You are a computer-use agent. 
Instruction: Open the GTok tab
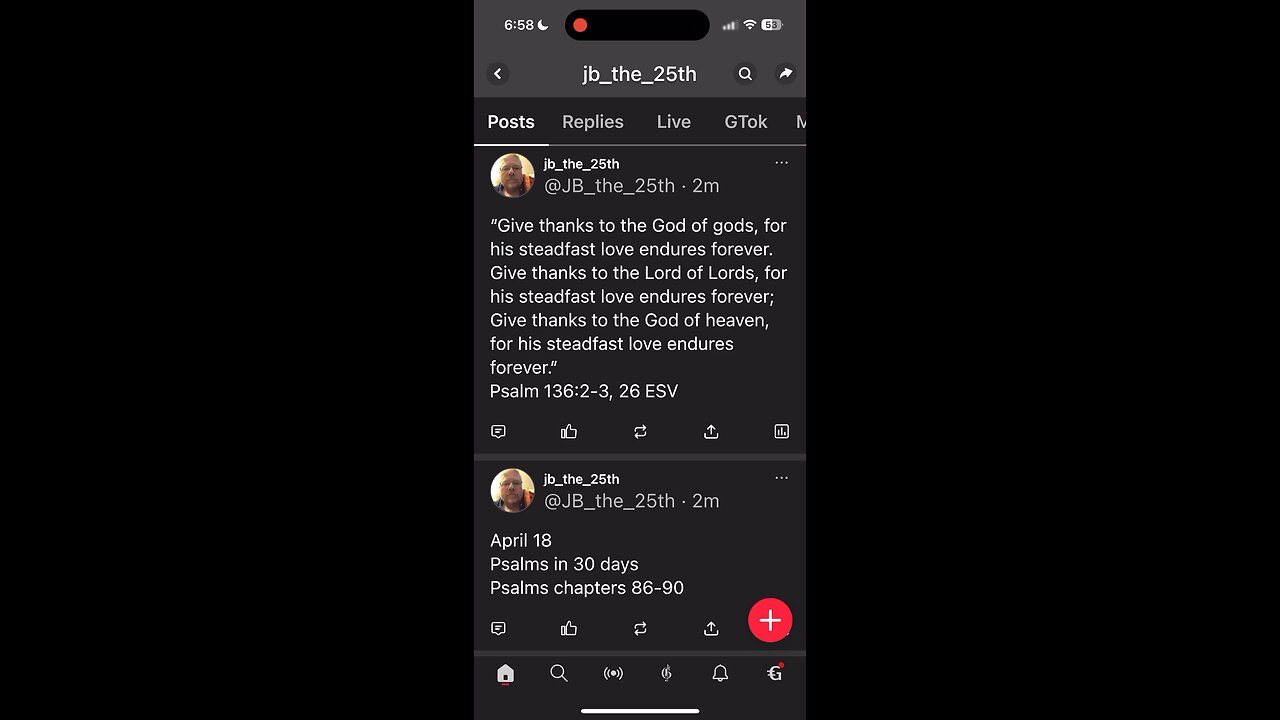coord(745,122)
